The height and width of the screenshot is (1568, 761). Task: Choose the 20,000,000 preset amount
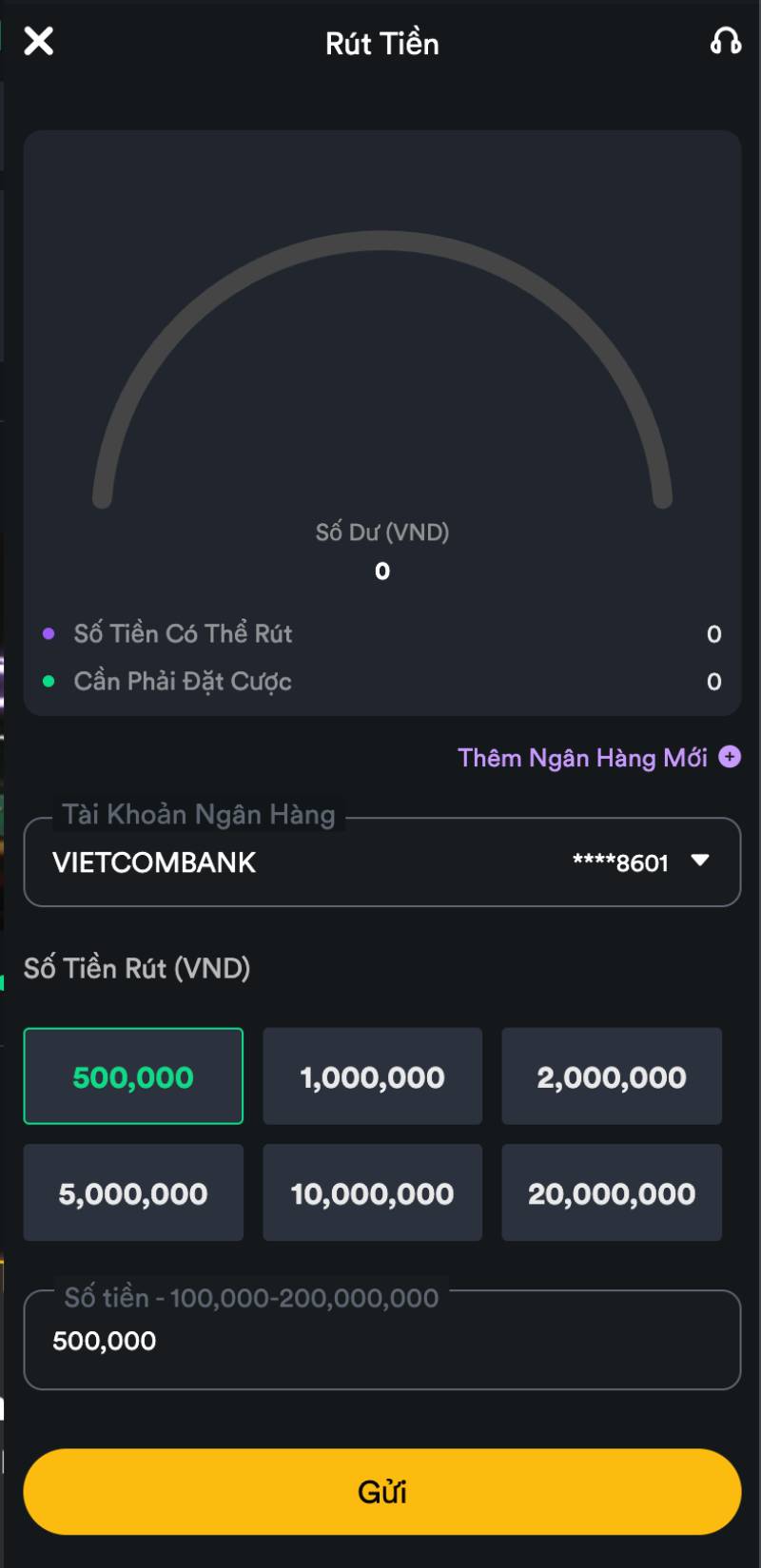(612, 1191)
